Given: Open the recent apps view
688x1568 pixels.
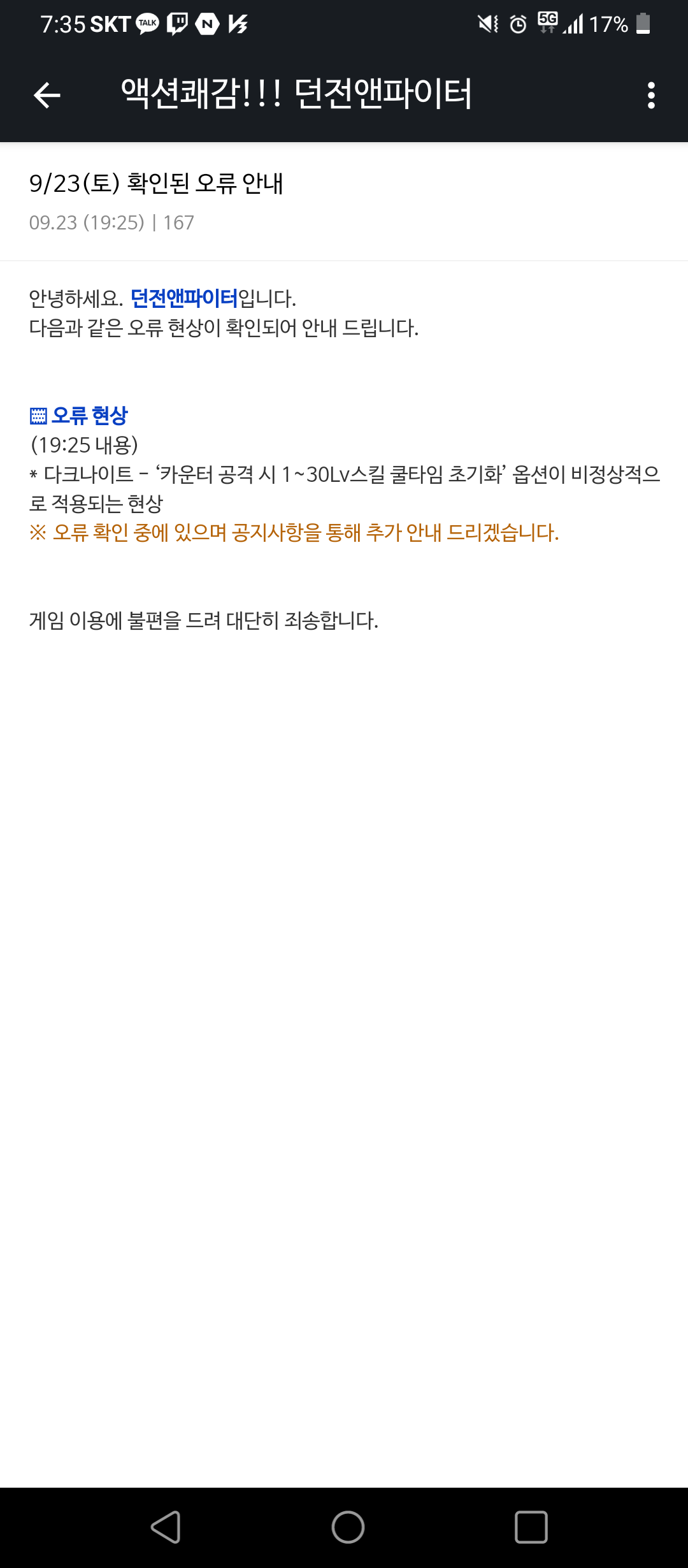Looking at the screenshot, I should (x=531, y=1527).
